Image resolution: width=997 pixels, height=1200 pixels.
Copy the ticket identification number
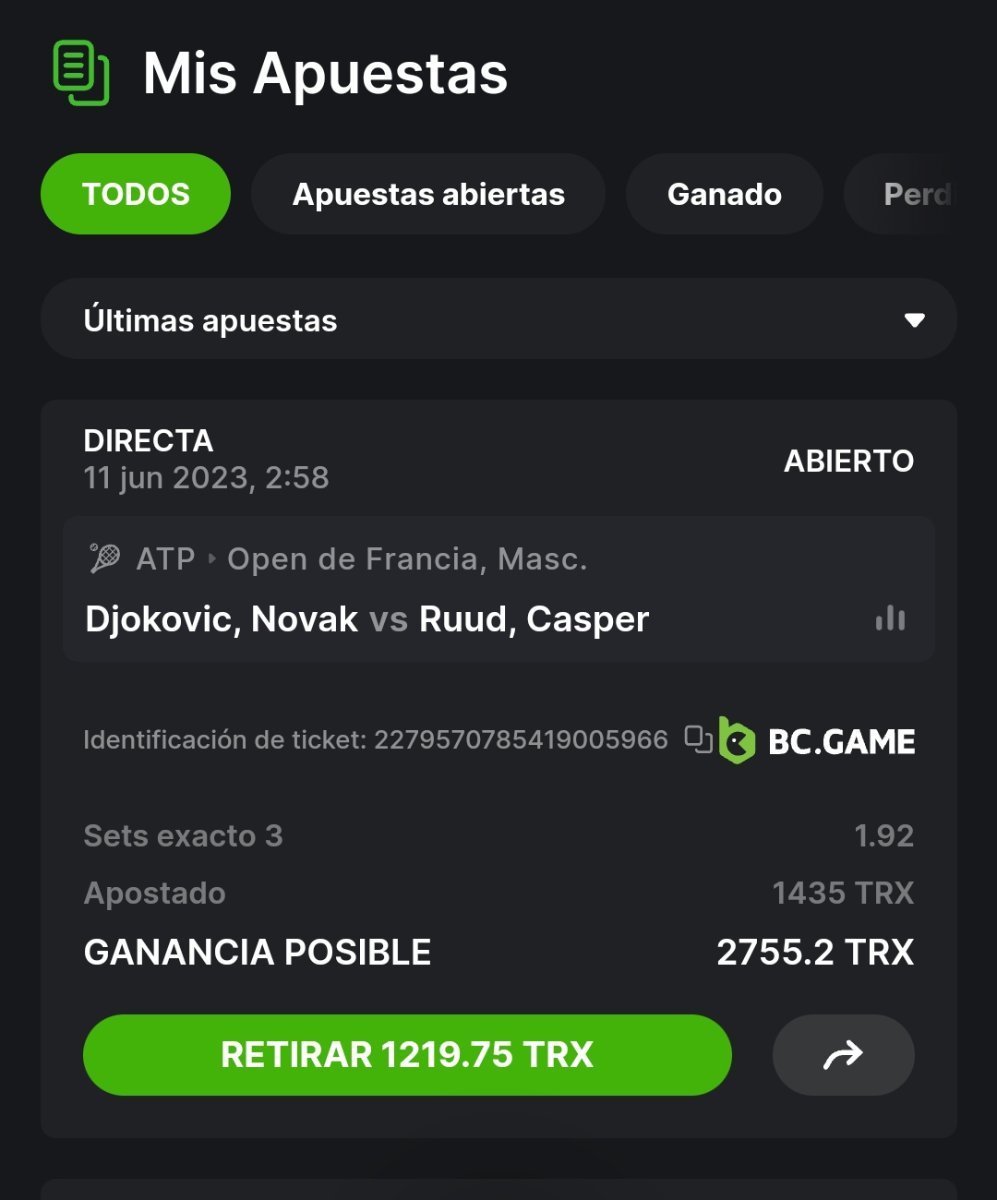698,740
